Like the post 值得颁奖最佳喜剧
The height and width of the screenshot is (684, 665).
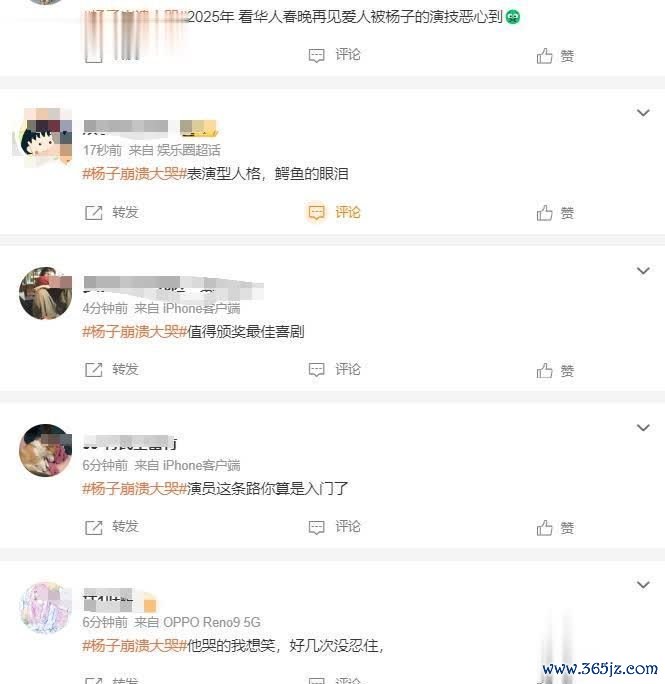pos(555,370)
